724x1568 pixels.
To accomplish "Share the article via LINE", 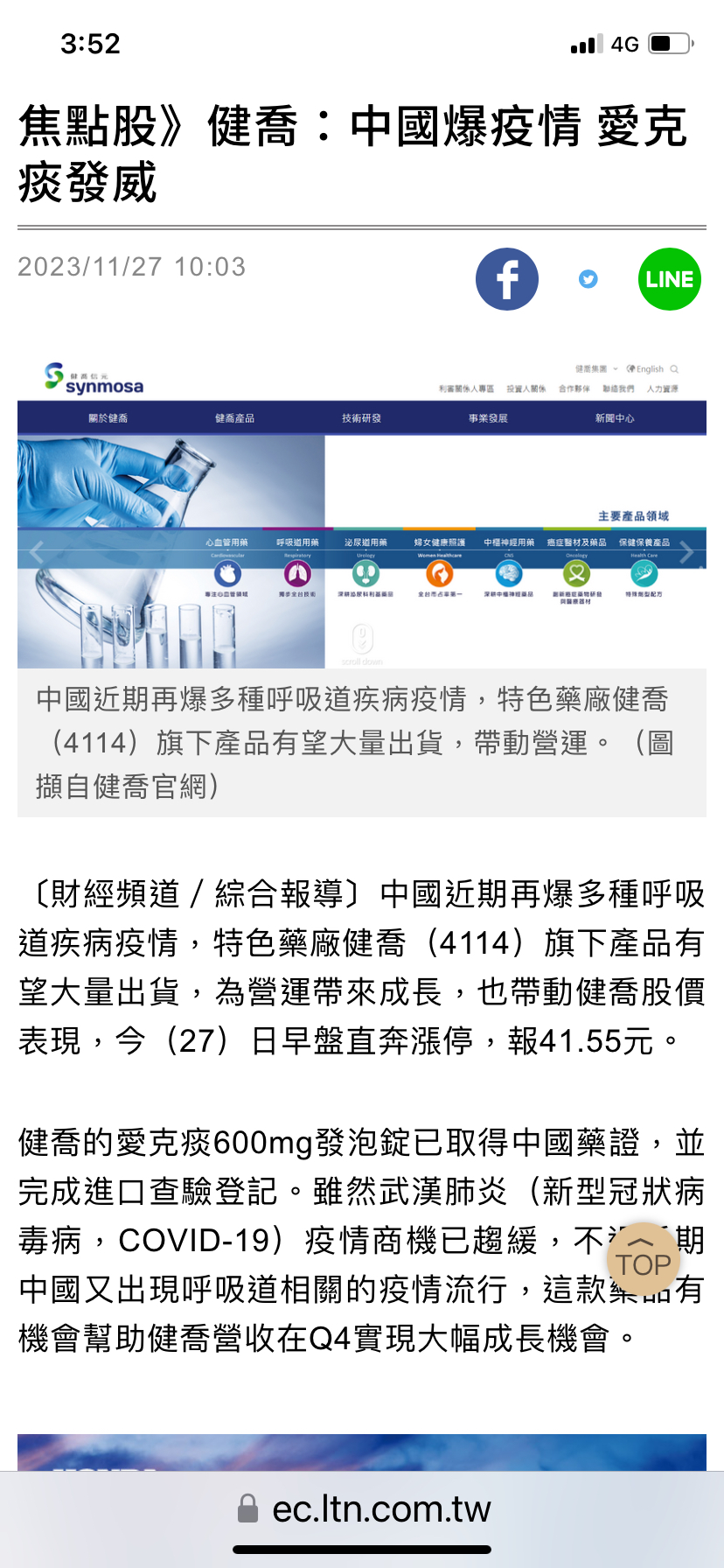I will coord(670,279).
